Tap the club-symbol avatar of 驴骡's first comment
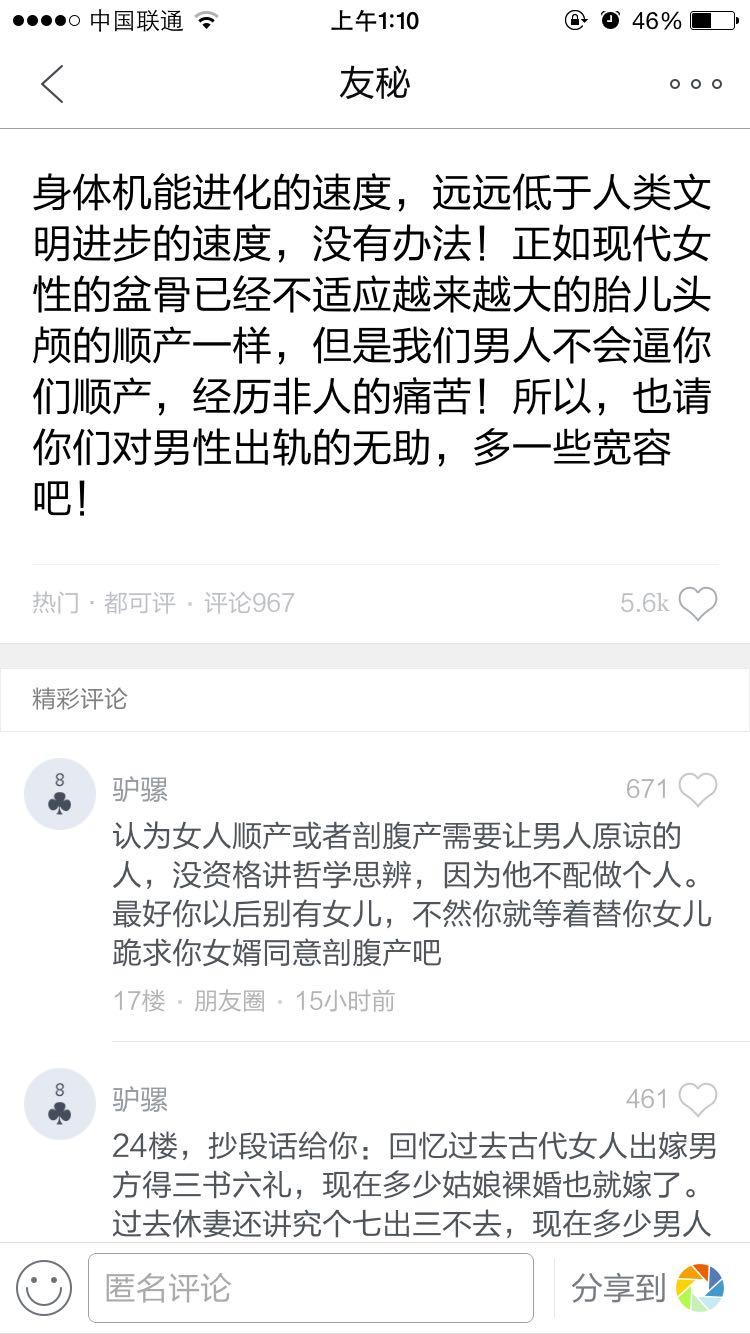Screen dimensions: 750x1334 pos(60,794)
